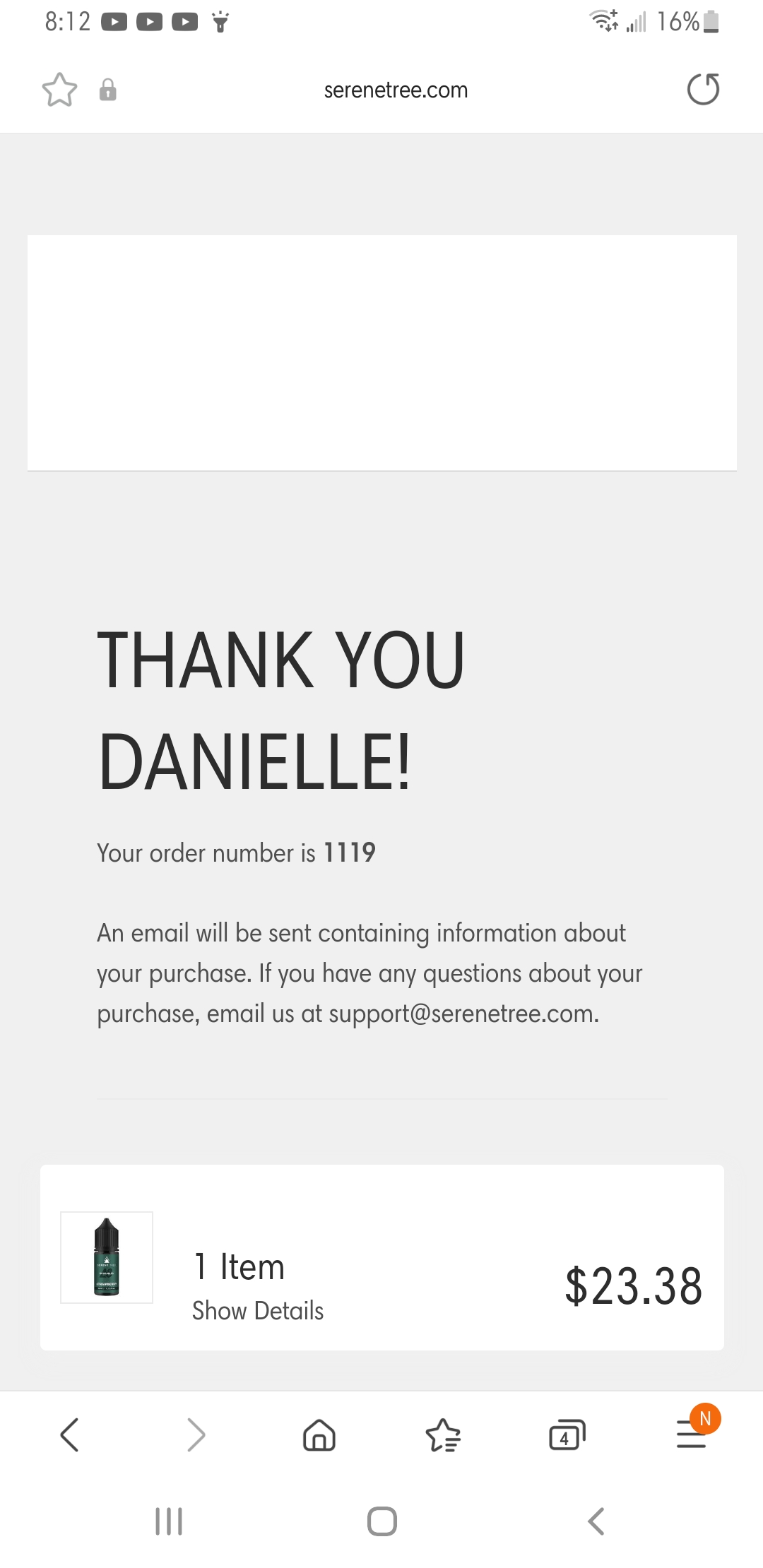Open the browser home page
The width and height of the screenshot is (763, 1568).
pyautogui.click(x=319, y=1435)
